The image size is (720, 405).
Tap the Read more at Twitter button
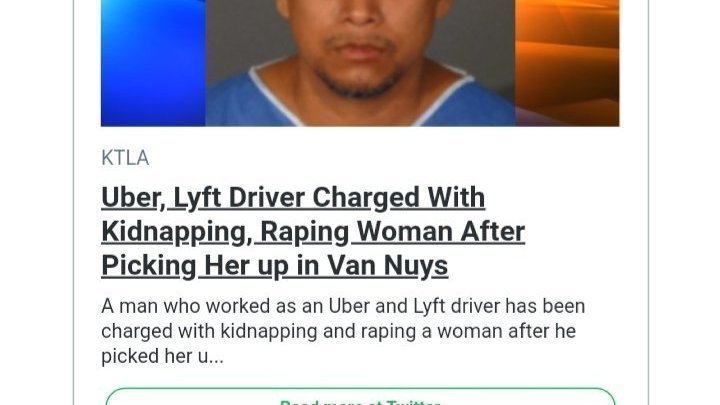pos(360,398)
